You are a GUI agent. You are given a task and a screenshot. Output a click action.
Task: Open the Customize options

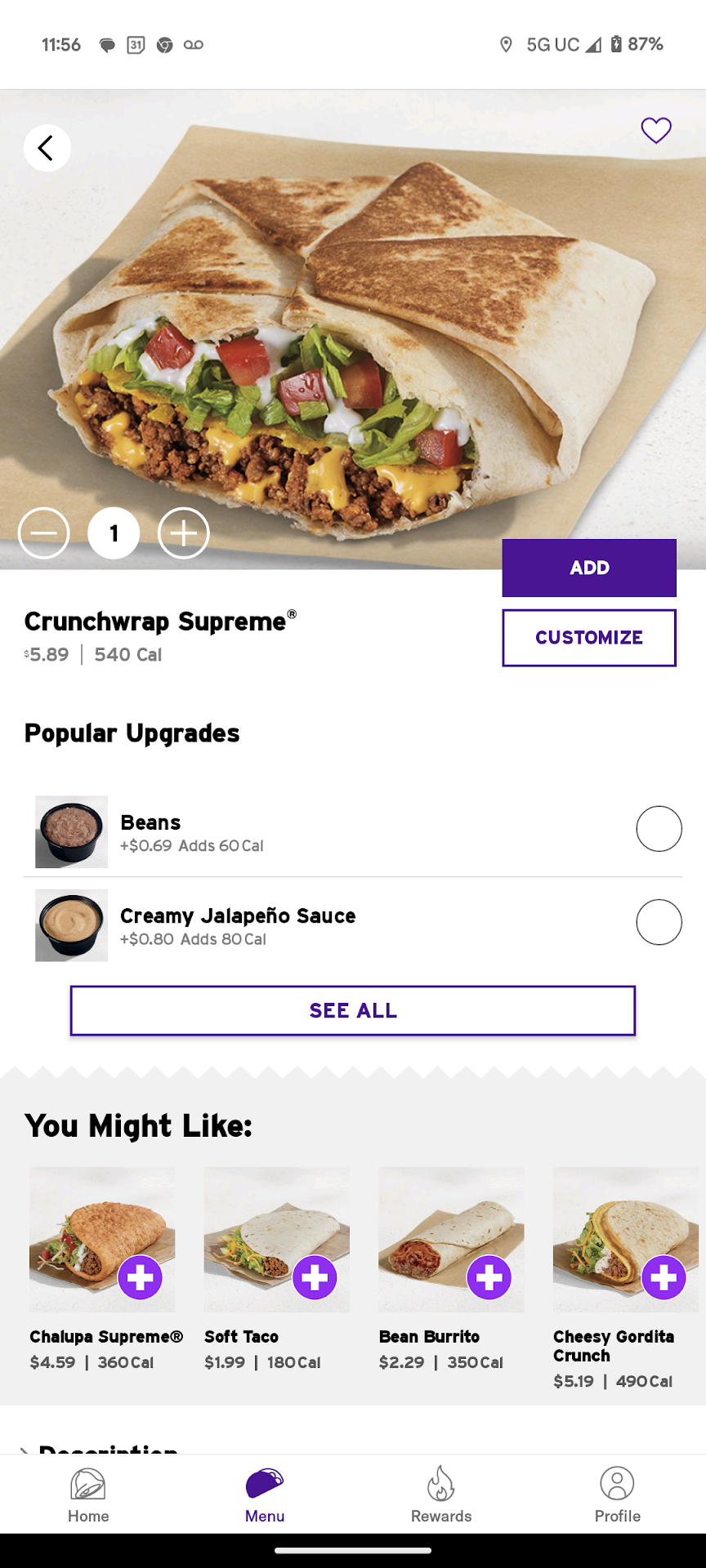pyautogui.click(x=588, y=638)
